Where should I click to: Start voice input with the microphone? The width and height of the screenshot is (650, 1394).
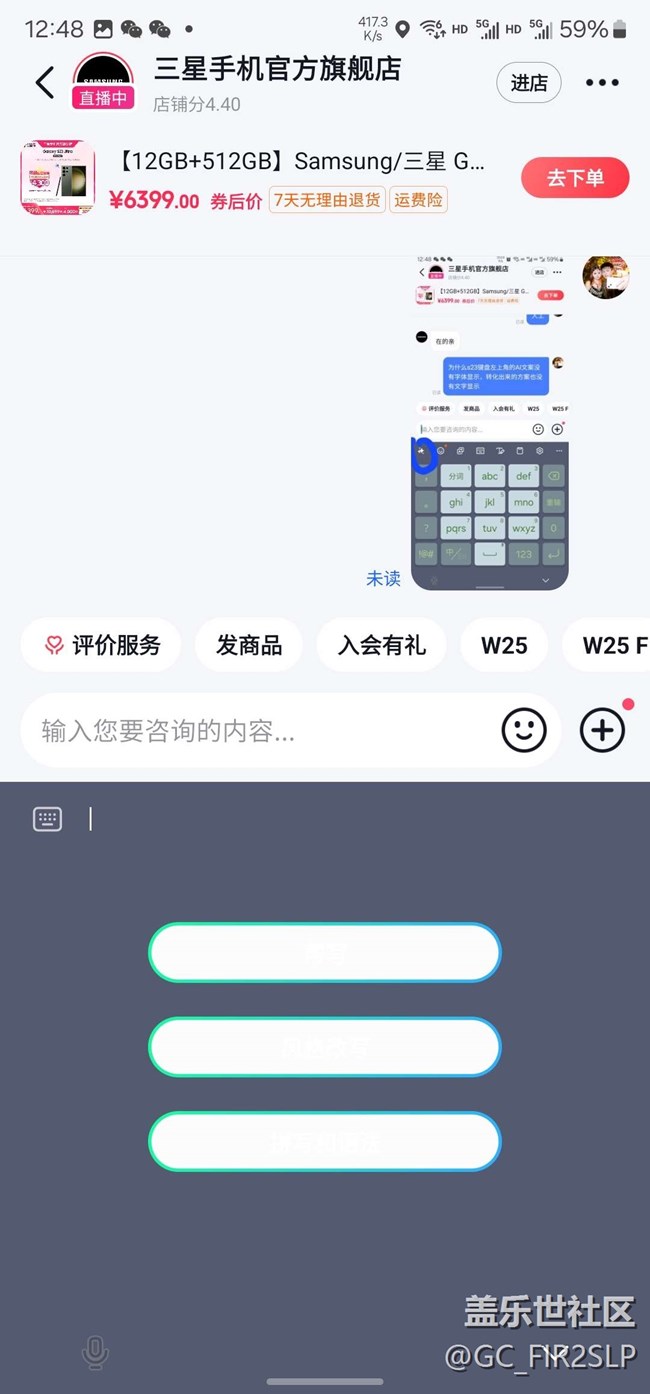click(95, 1354)
